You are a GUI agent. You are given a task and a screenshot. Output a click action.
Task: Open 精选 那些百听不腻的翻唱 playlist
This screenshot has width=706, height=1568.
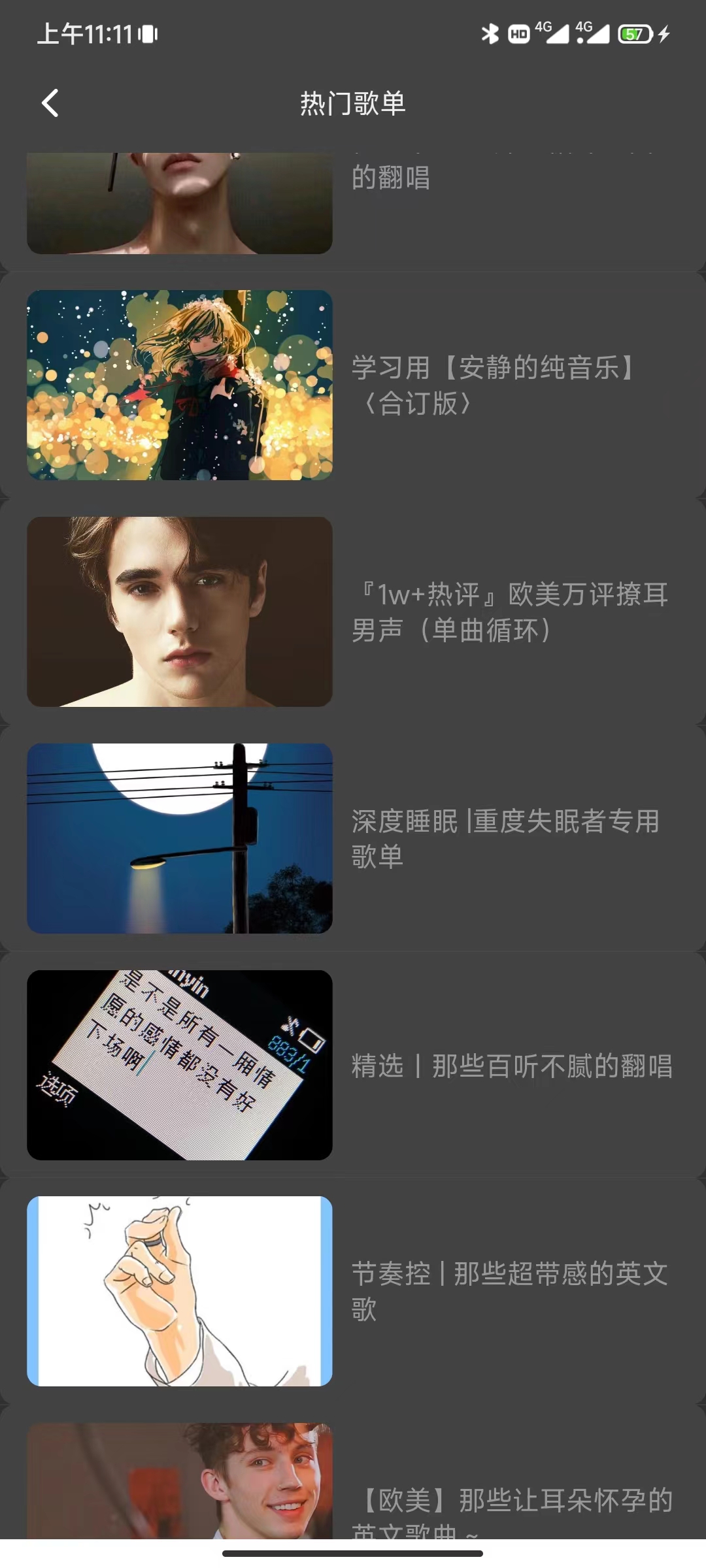click(x=353, y=1065)
